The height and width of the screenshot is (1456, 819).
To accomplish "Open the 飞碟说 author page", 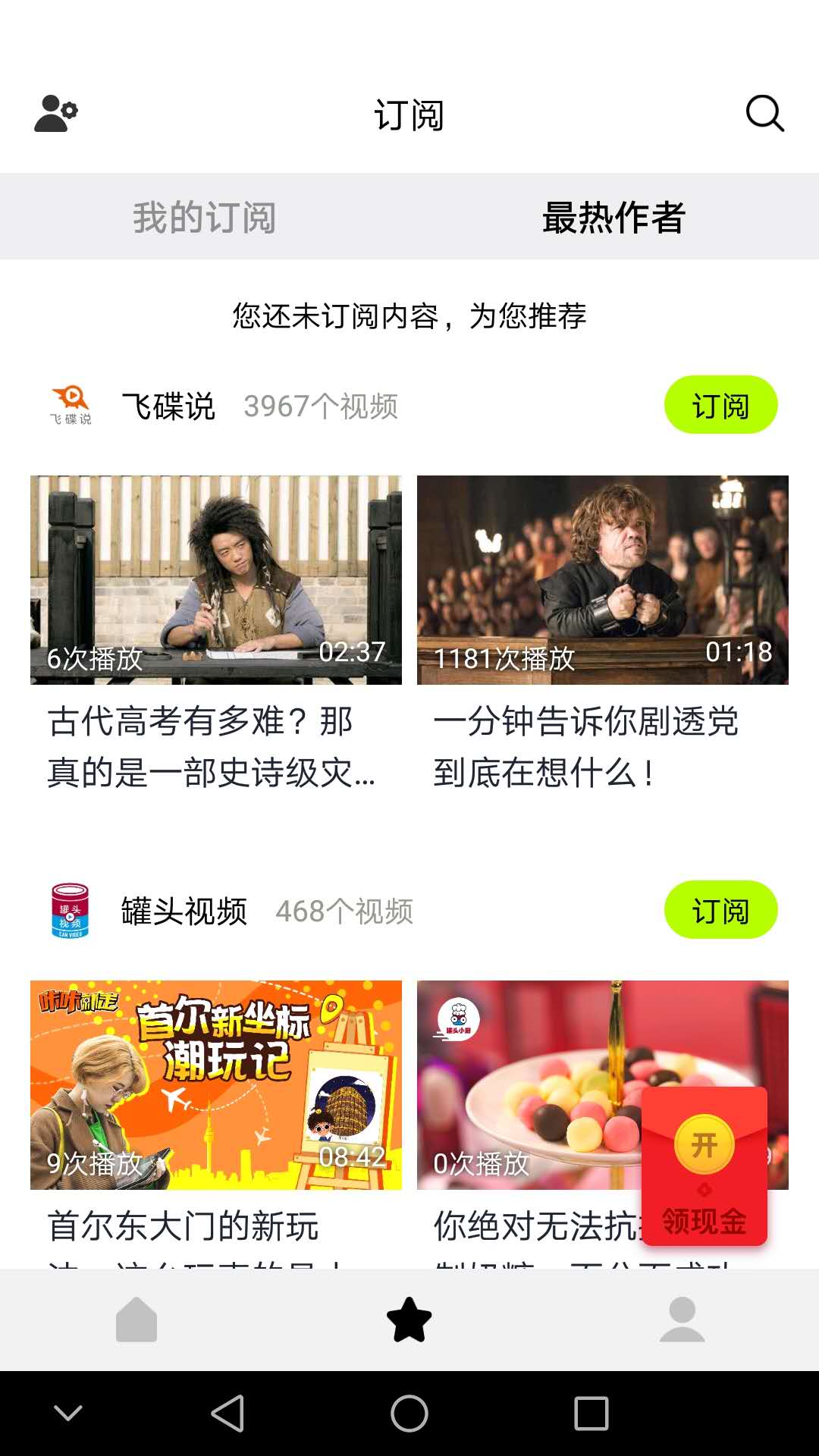I will pyautogui.click(x=168, y=406).
